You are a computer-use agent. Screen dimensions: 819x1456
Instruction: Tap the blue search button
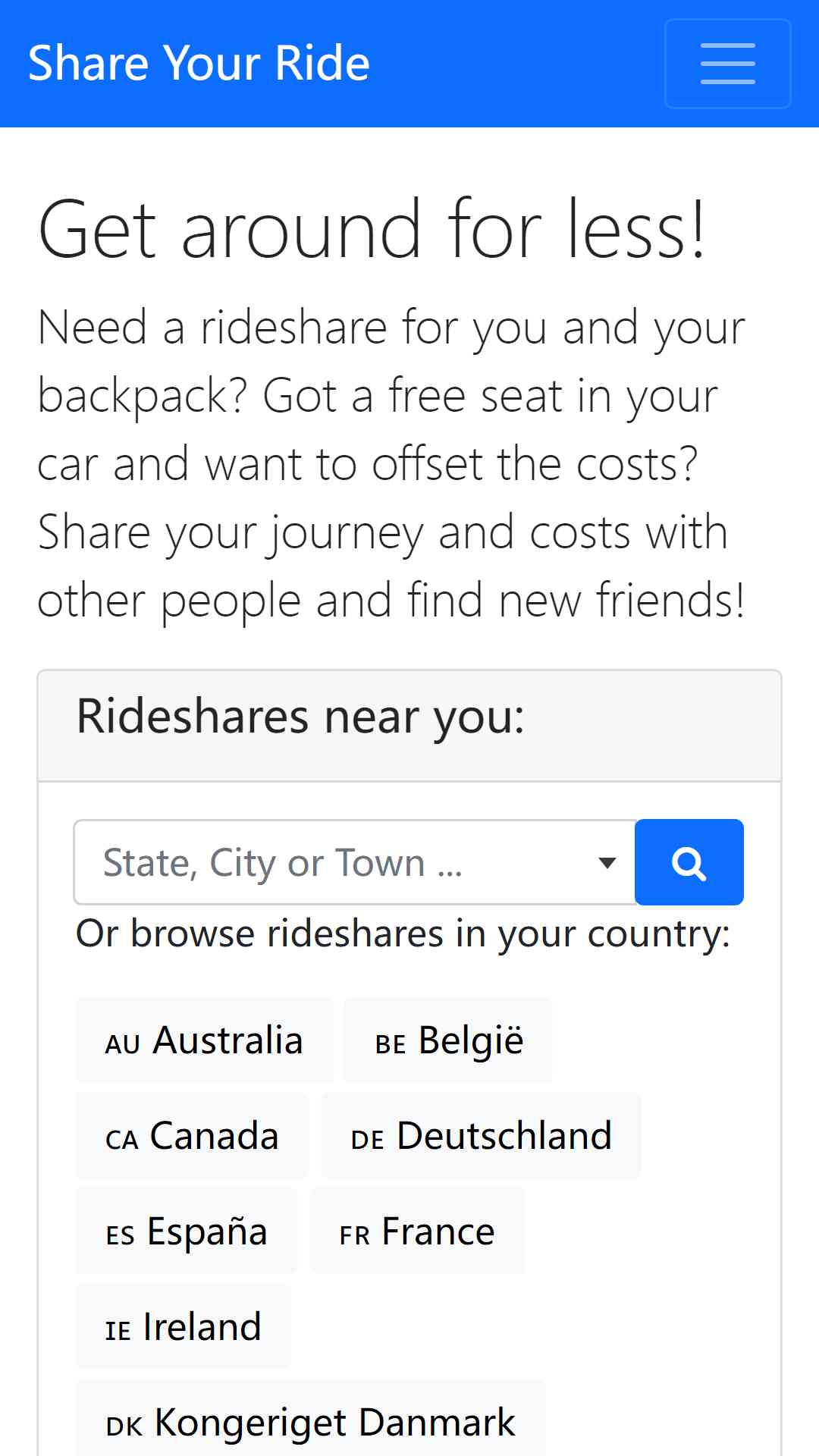tap(689, 862)
